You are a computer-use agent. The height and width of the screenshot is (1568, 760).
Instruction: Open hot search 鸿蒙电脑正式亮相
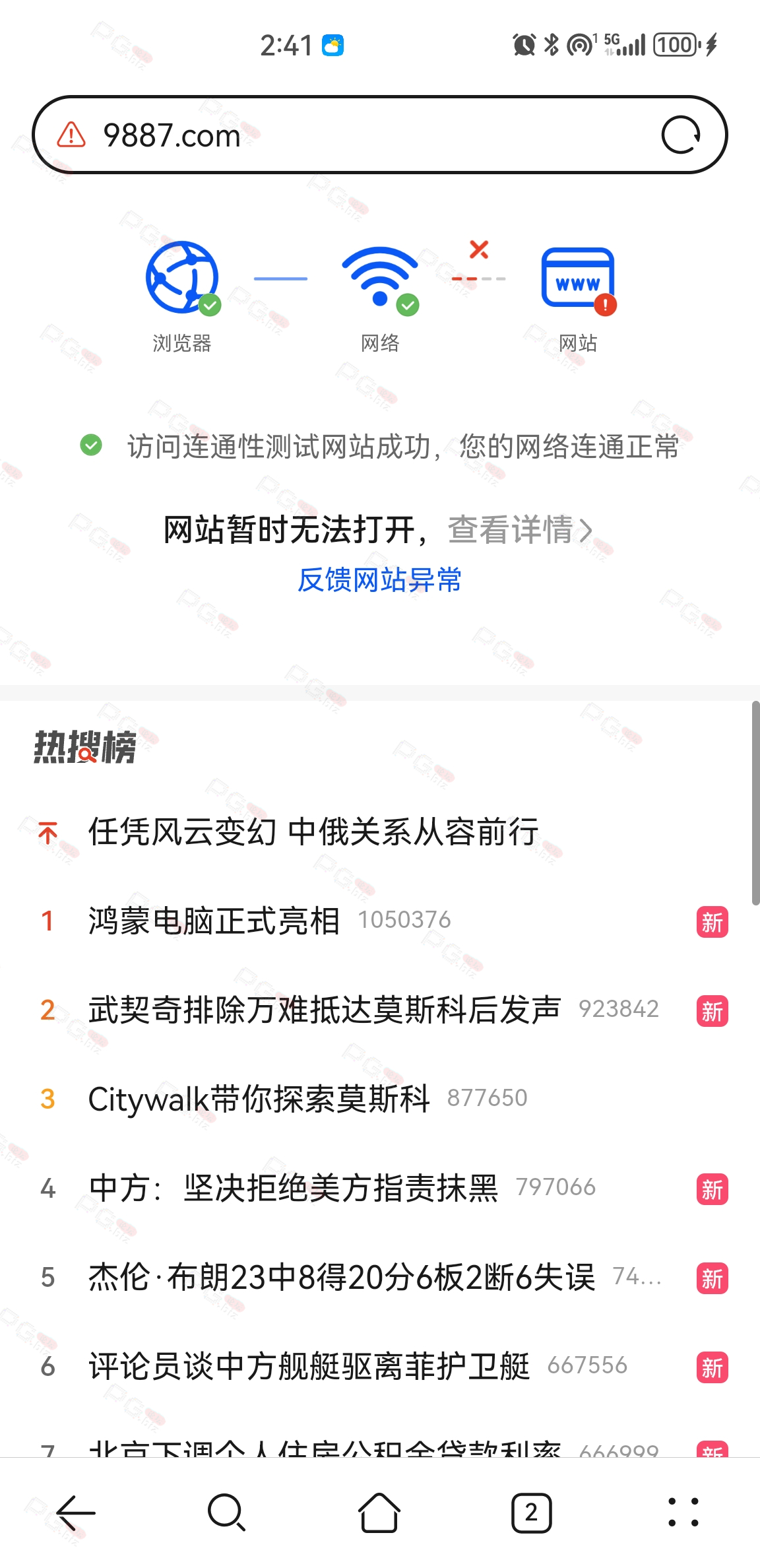[x=214, y=921]
